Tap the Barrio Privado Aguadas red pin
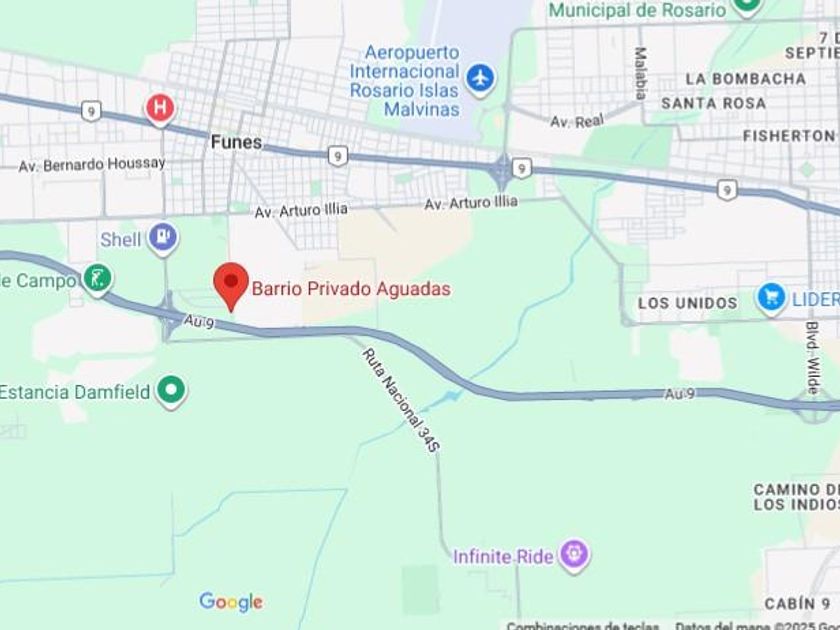This screenshot has height=630, width=840. tap(231, 285)
